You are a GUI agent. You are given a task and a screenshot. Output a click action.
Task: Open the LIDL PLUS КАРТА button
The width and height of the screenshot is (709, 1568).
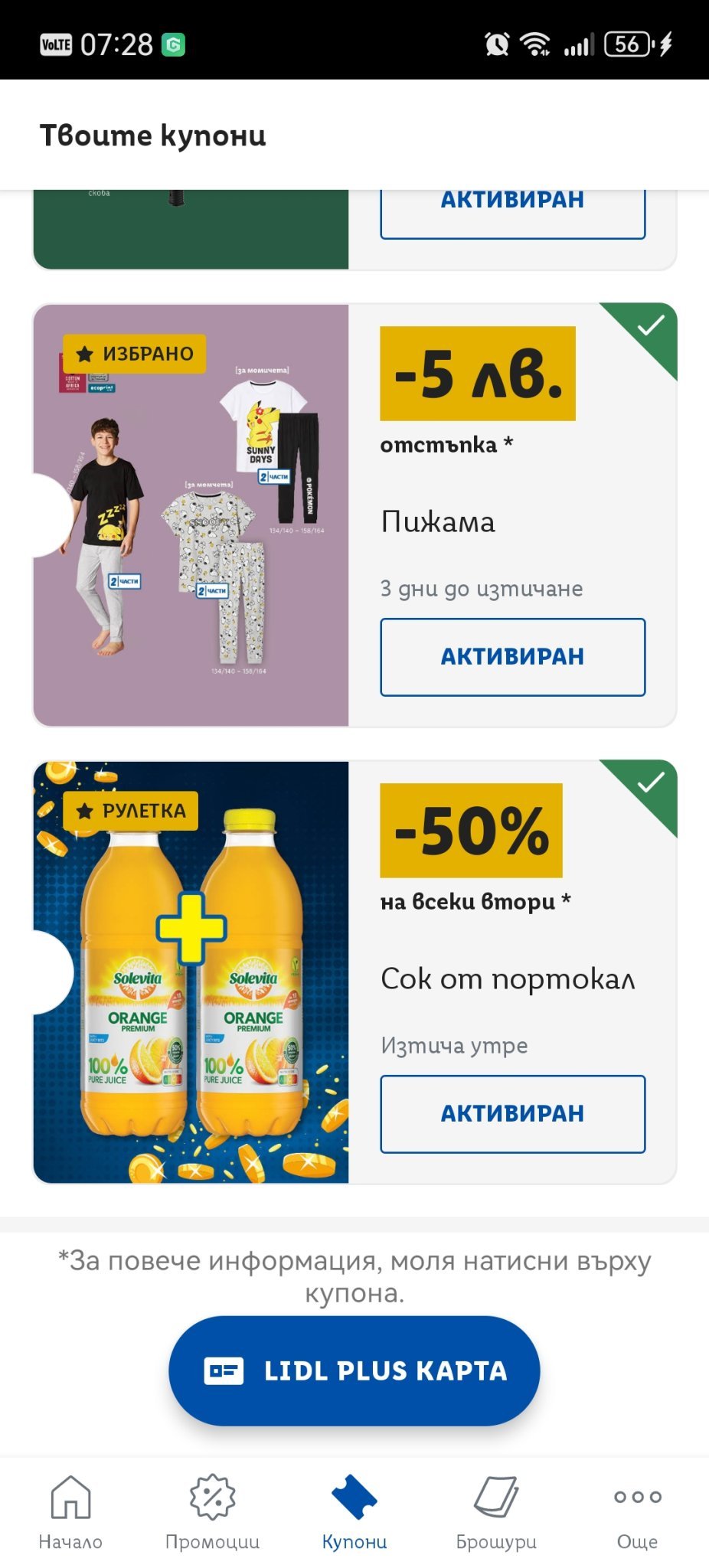click(354, 1370)
